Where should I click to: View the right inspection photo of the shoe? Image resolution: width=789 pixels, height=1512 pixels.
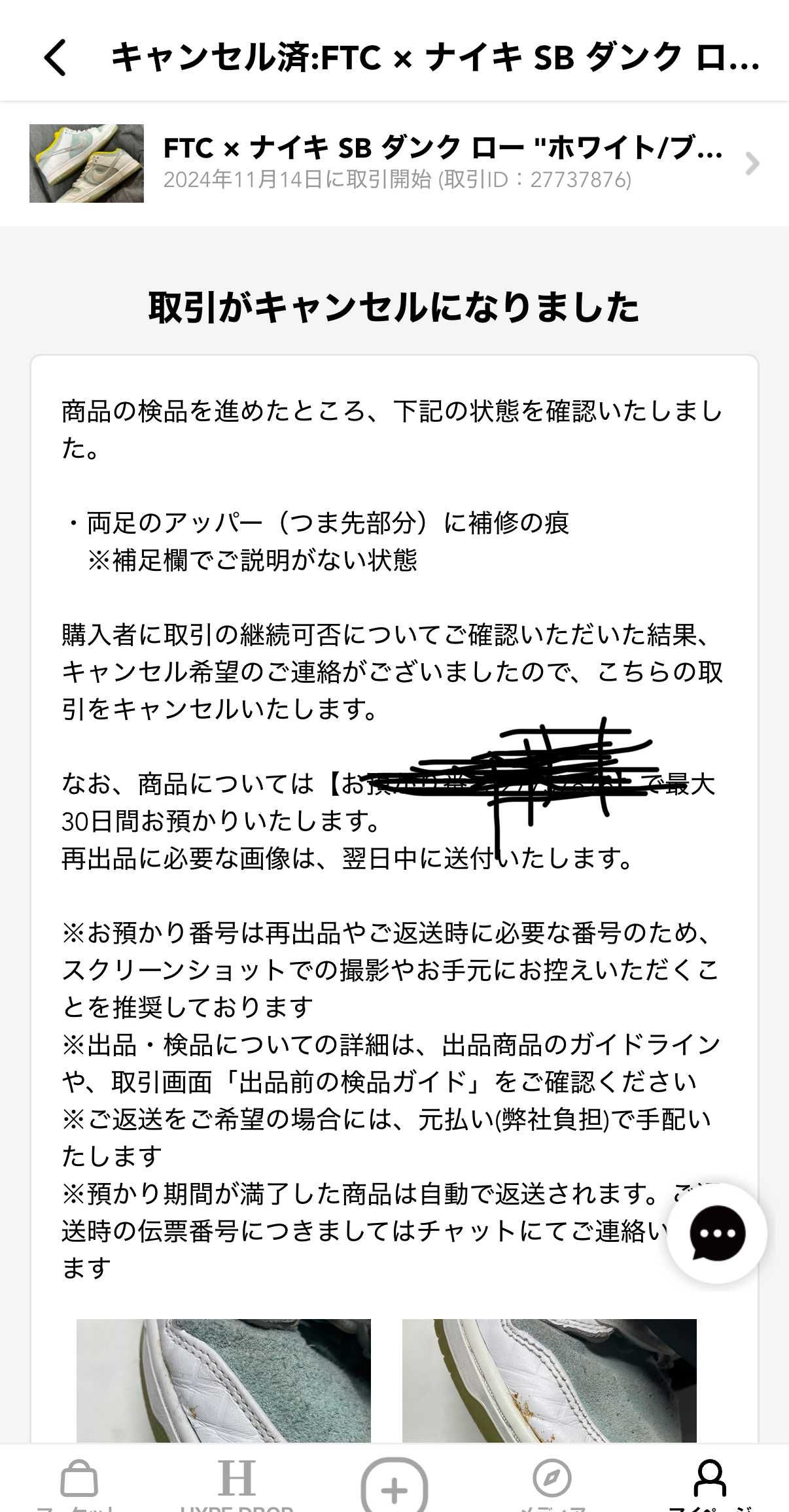pos(550,1381)
